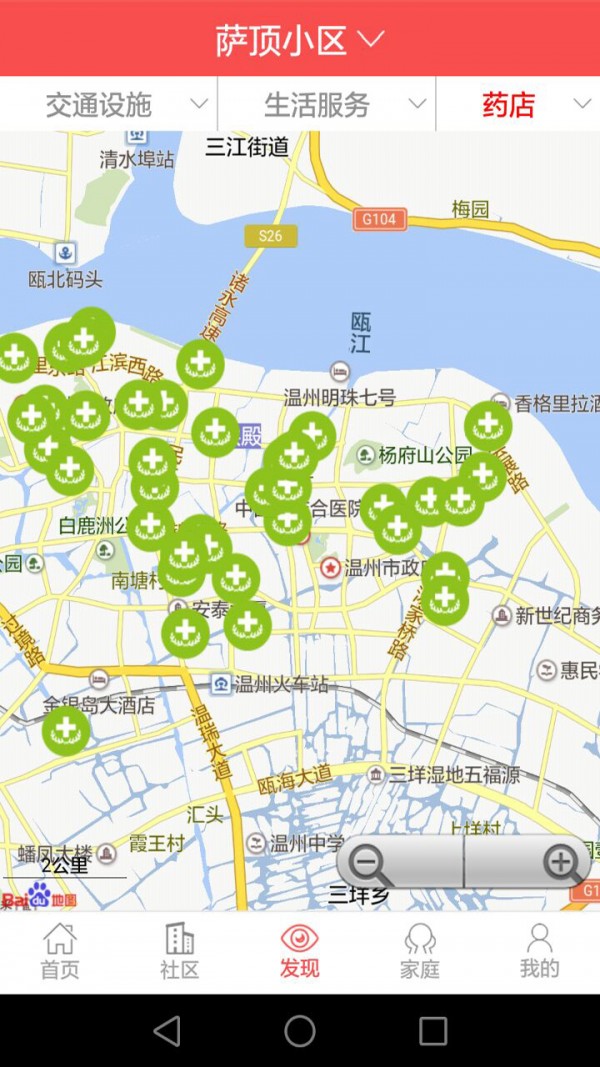Zoom in the map

pos(560,862)
